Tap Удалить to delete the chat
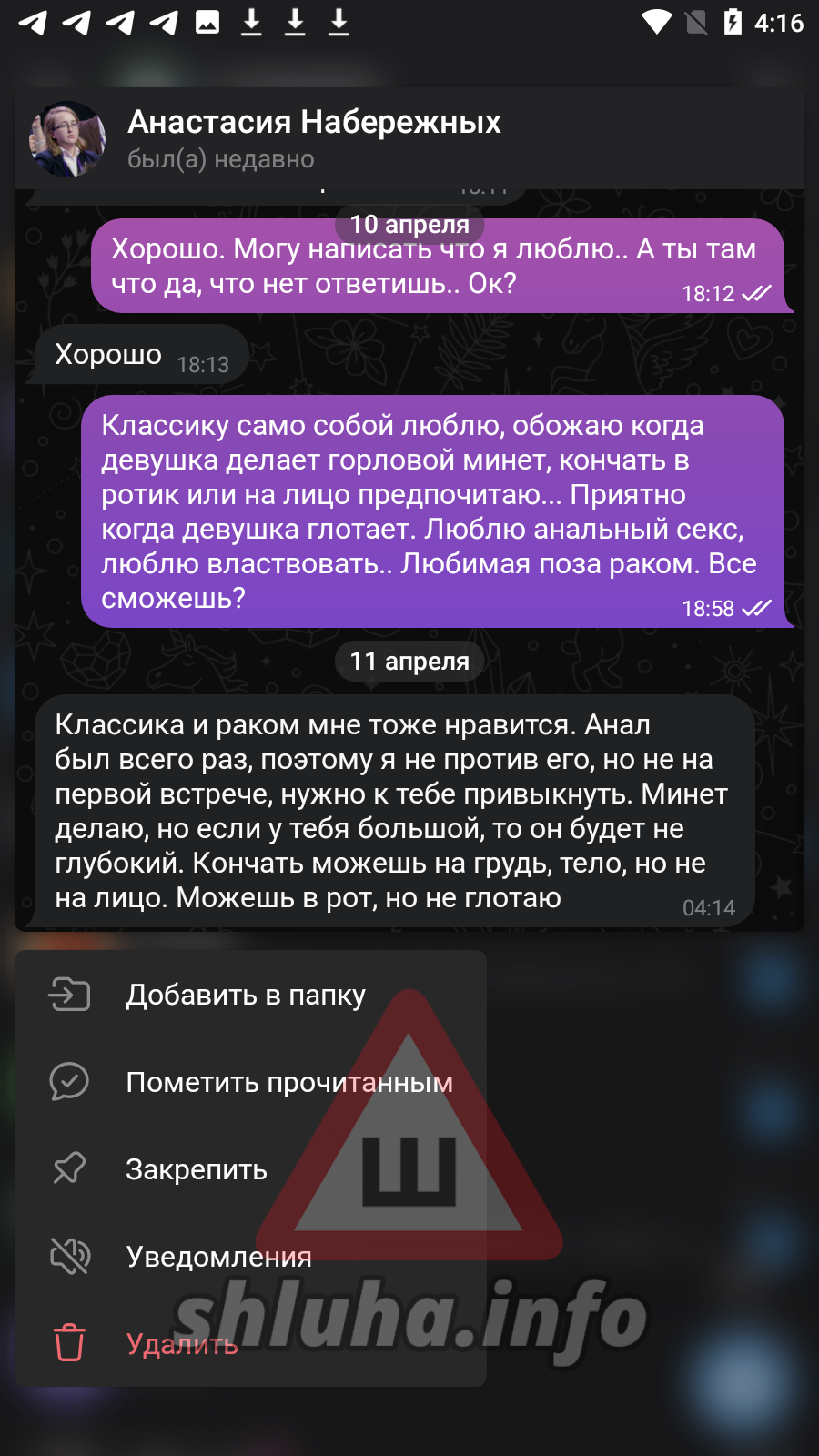The height and width of the screenshot is (1456, 819). [250, 1344]
